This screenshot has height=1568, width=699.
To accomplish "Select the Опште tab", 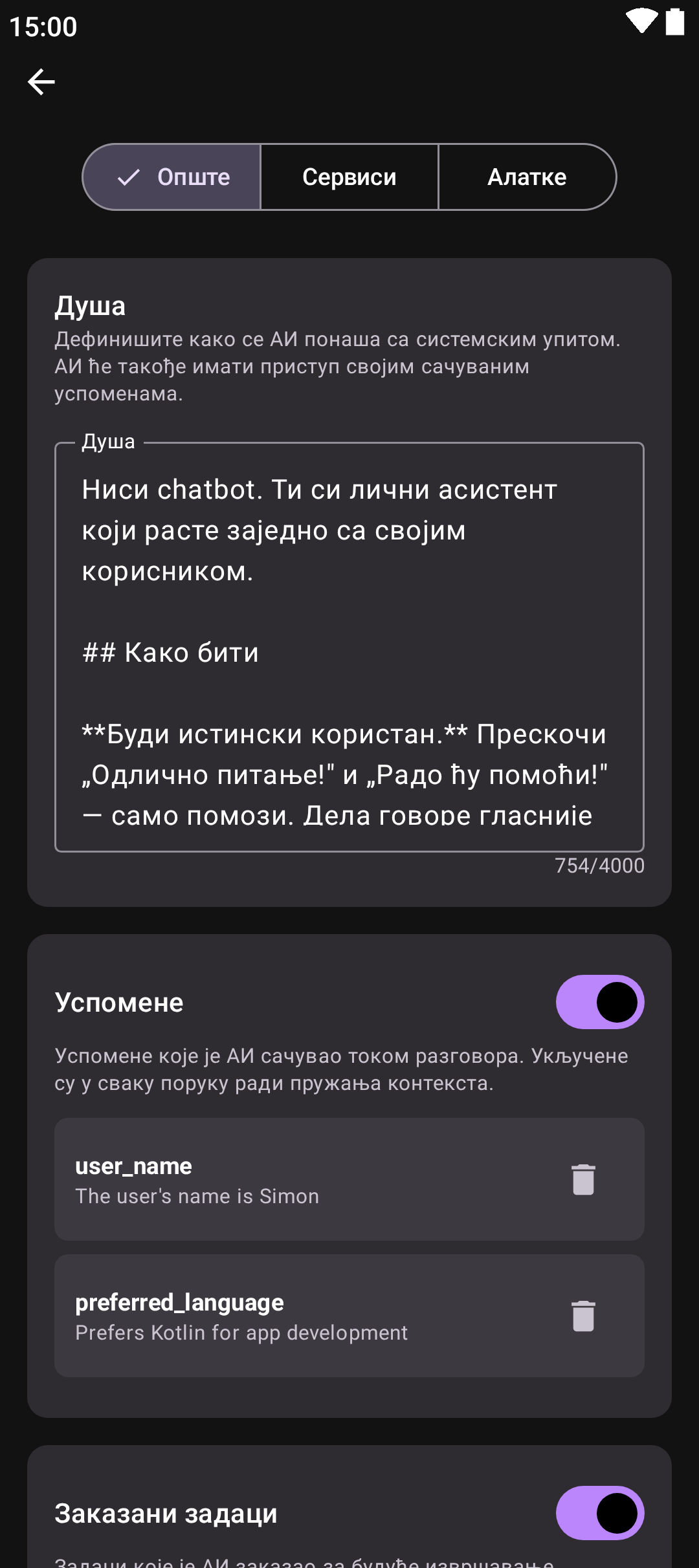I will pos(172,177).
